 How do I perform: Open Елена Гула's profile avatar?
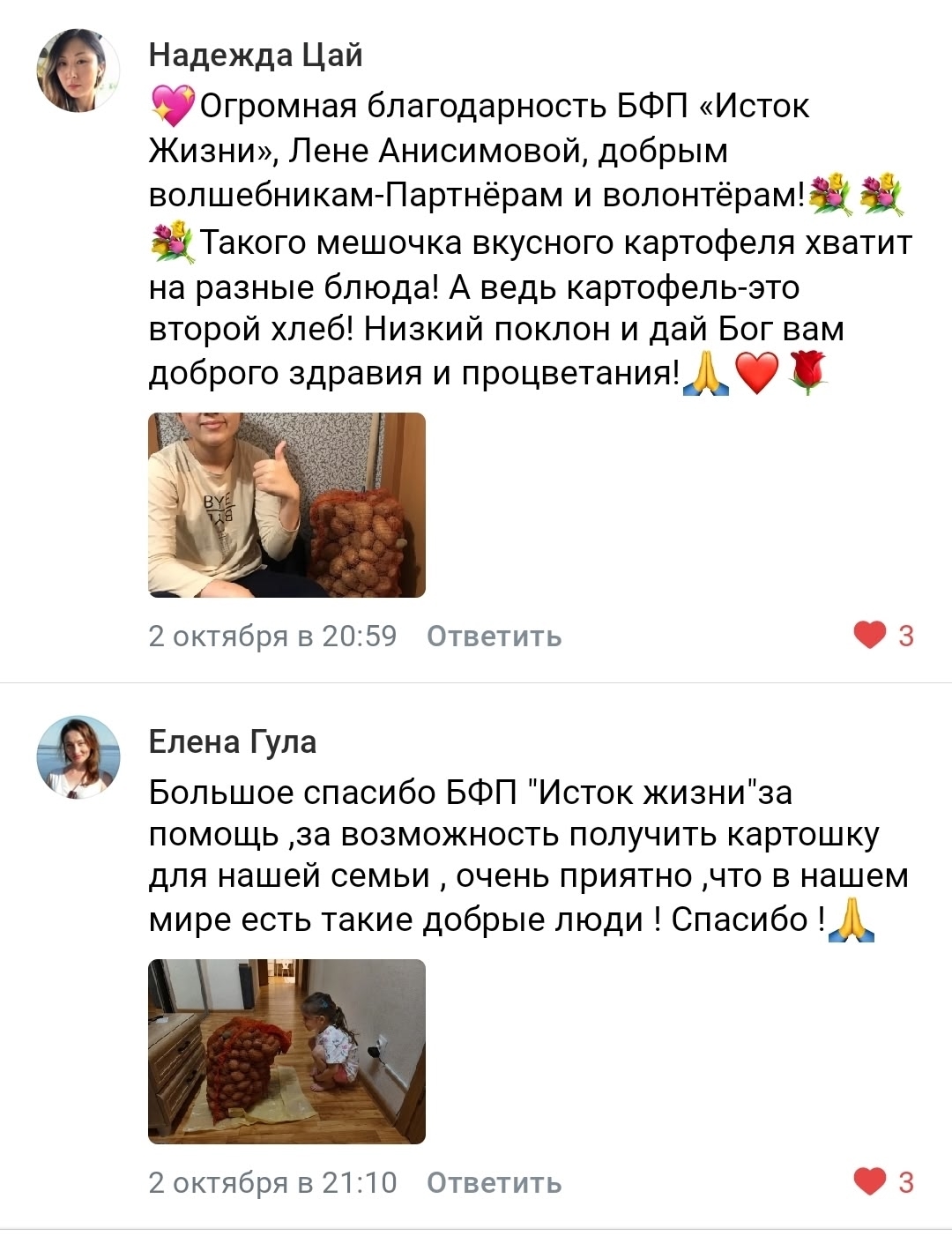(x=78, y=757)
